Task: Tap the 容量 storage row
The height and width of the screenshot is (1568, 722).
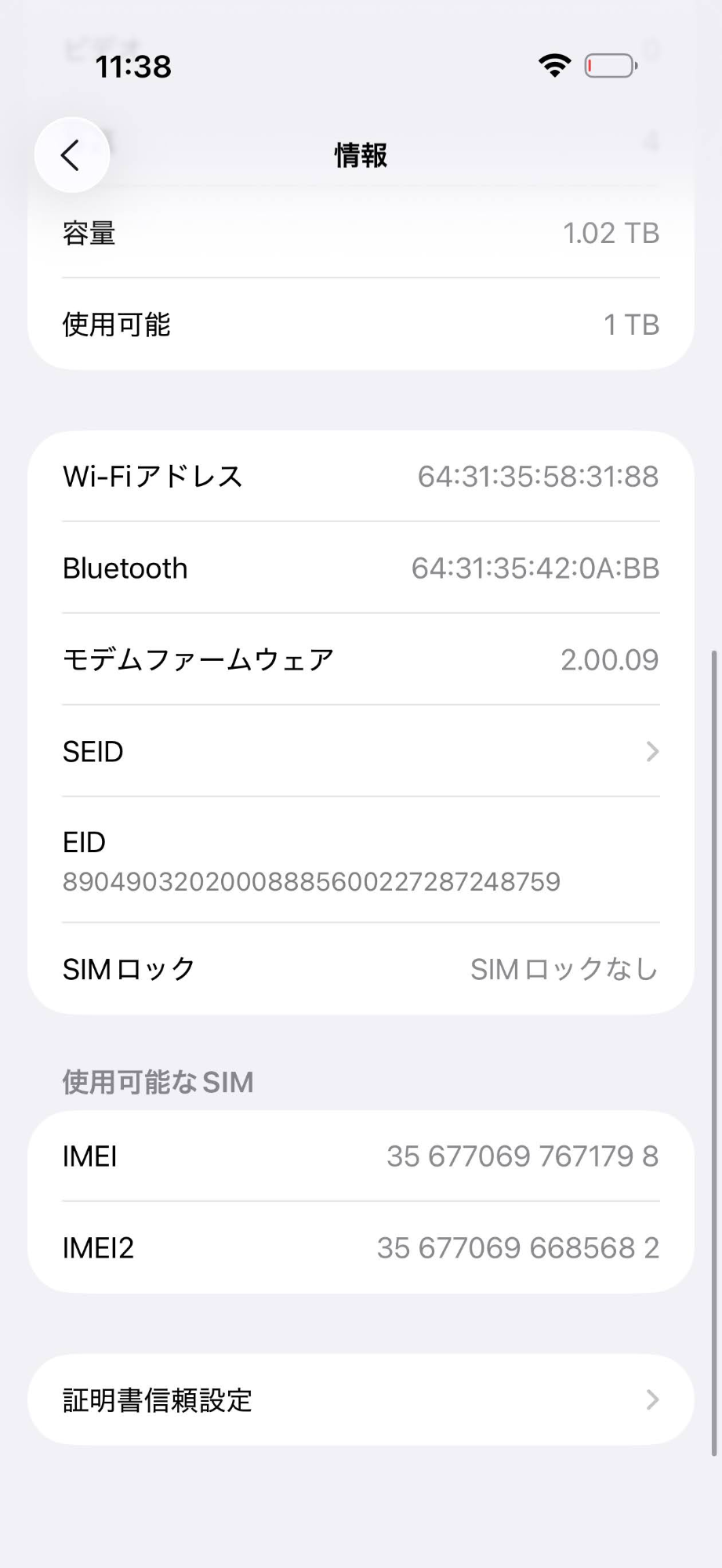Action: [361, 233]
